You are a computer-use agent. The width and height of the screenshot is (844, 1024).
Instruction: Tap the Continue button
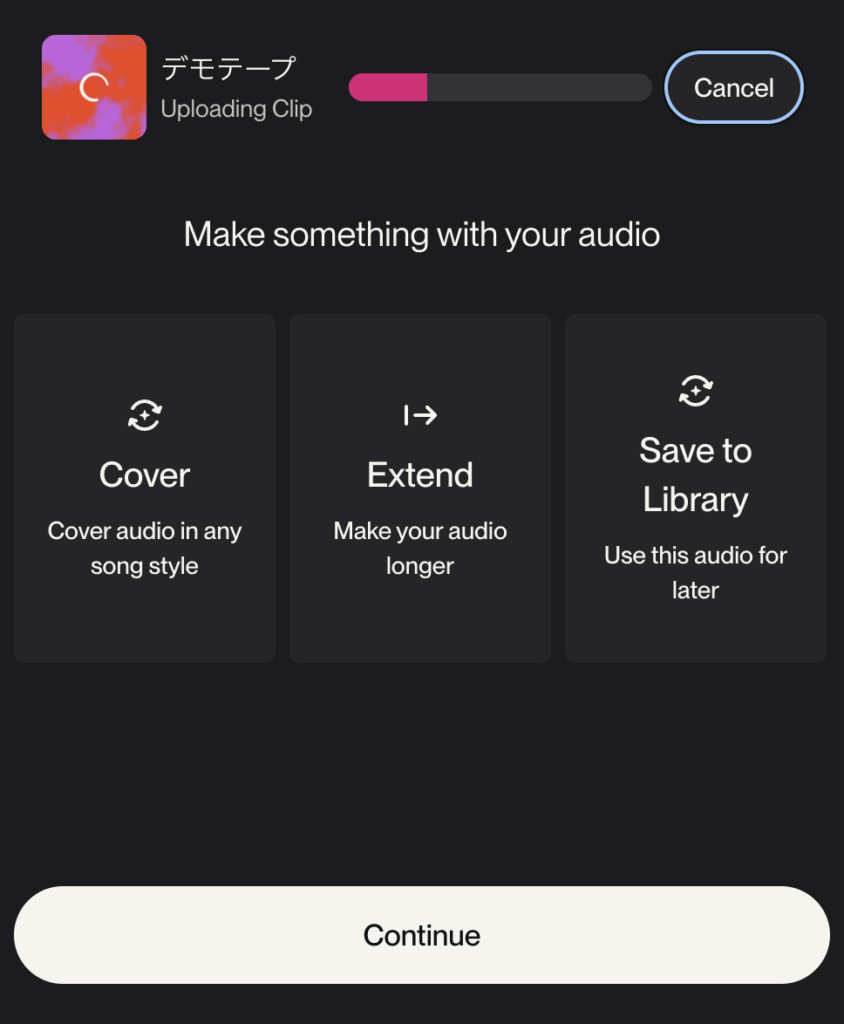pyautogui.click(x=422, y=935)
